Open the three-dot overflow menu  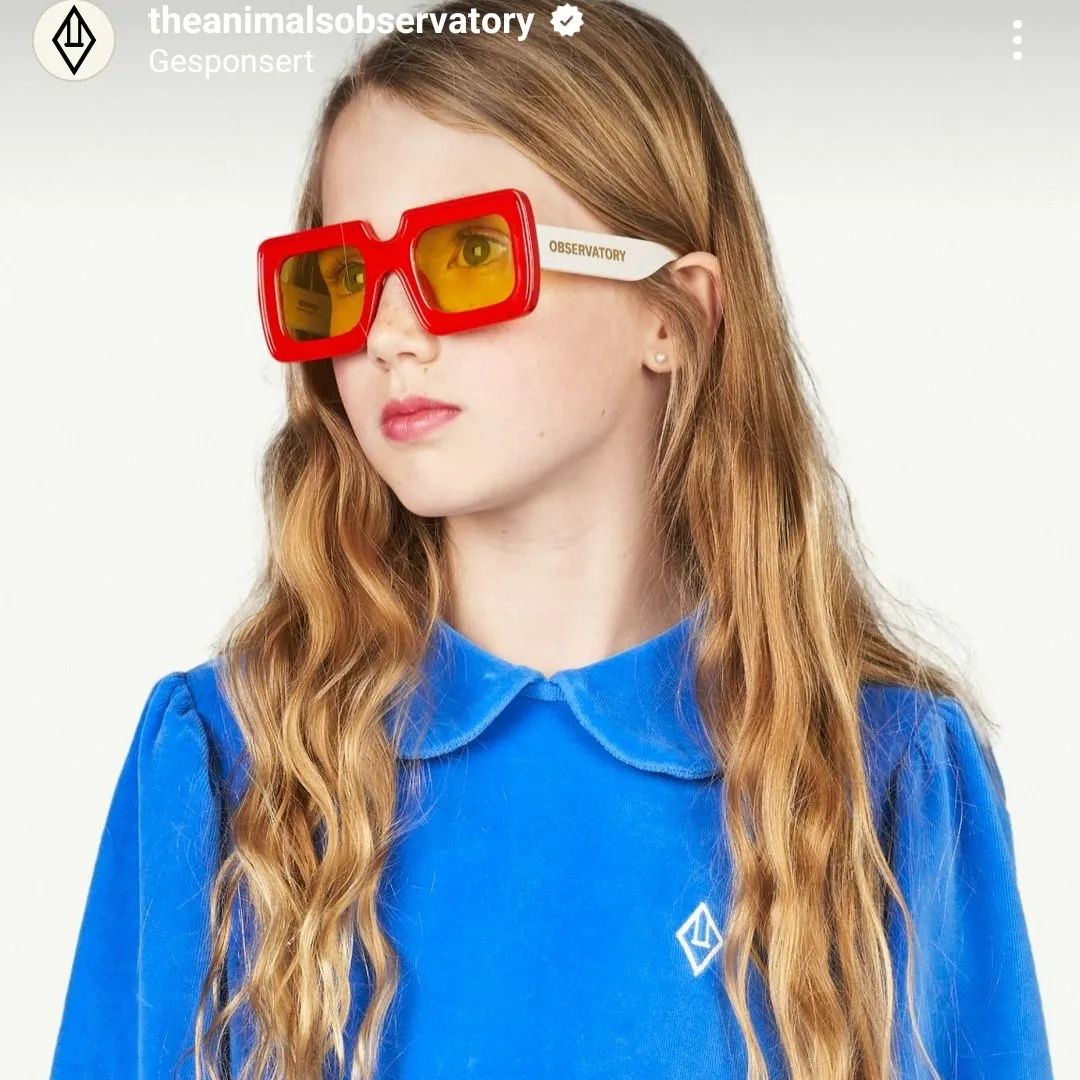1017,40
